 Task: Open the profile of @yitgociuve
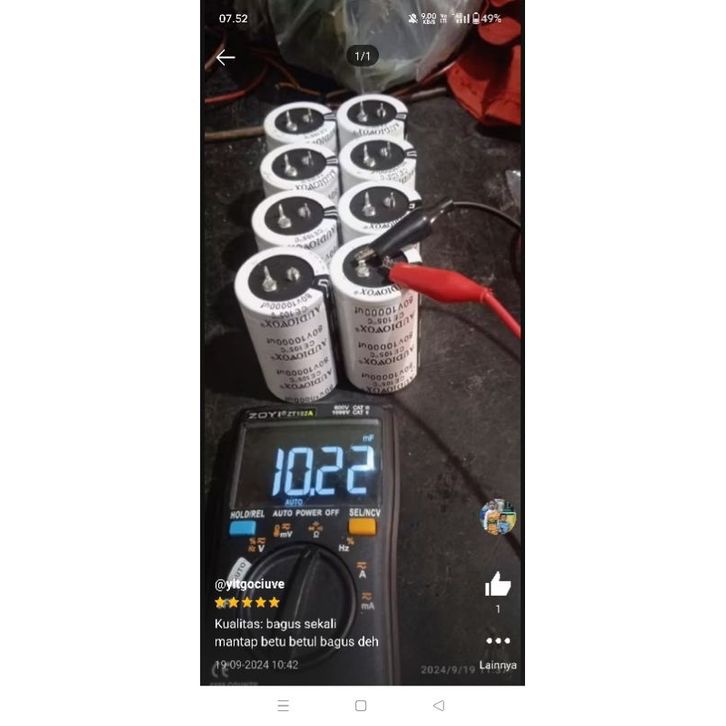250,584
